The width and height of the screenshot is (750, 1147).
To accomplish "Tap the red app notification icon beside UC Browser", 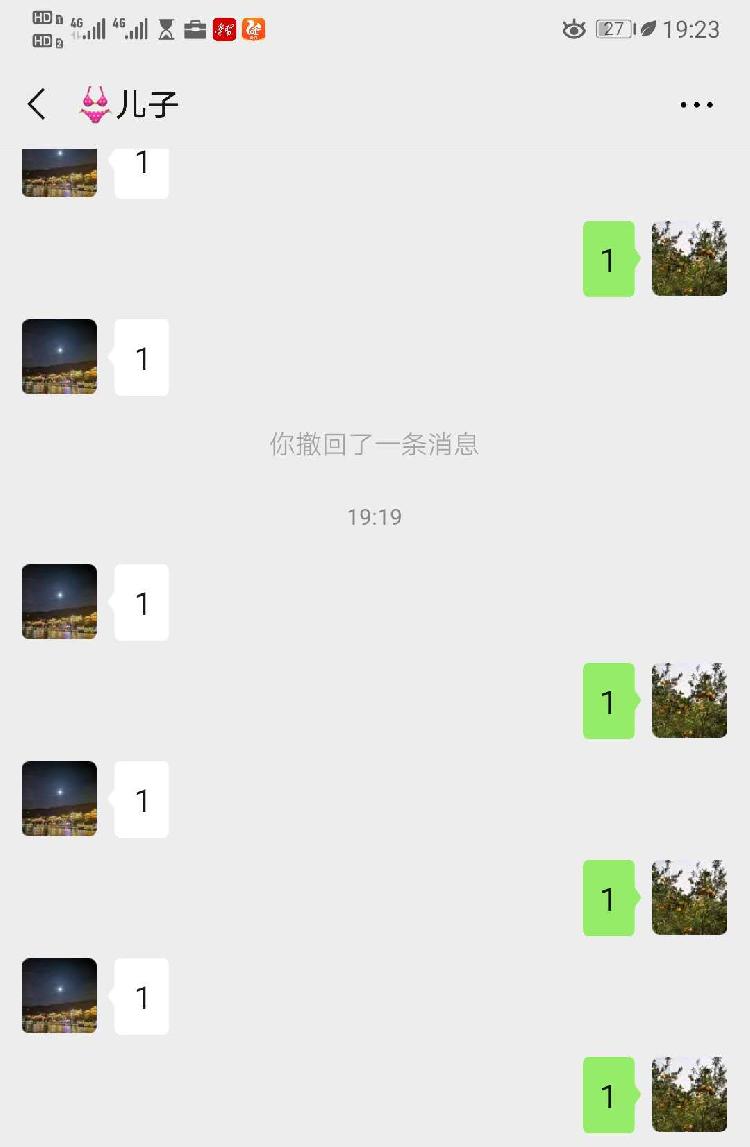I will [224, 29].
